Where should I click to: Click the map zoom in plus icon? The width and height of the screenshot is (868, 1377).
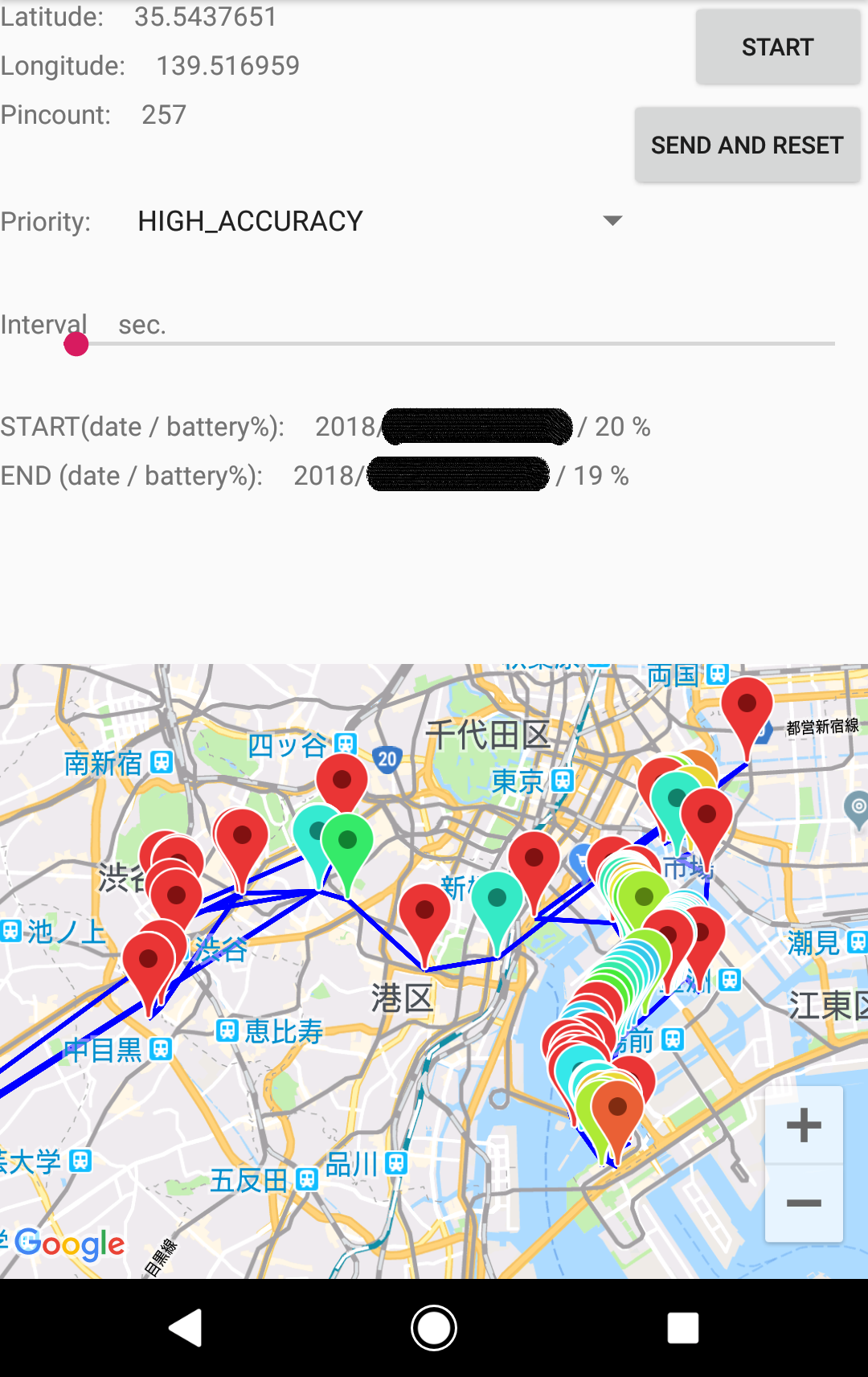coord(802,1126)
